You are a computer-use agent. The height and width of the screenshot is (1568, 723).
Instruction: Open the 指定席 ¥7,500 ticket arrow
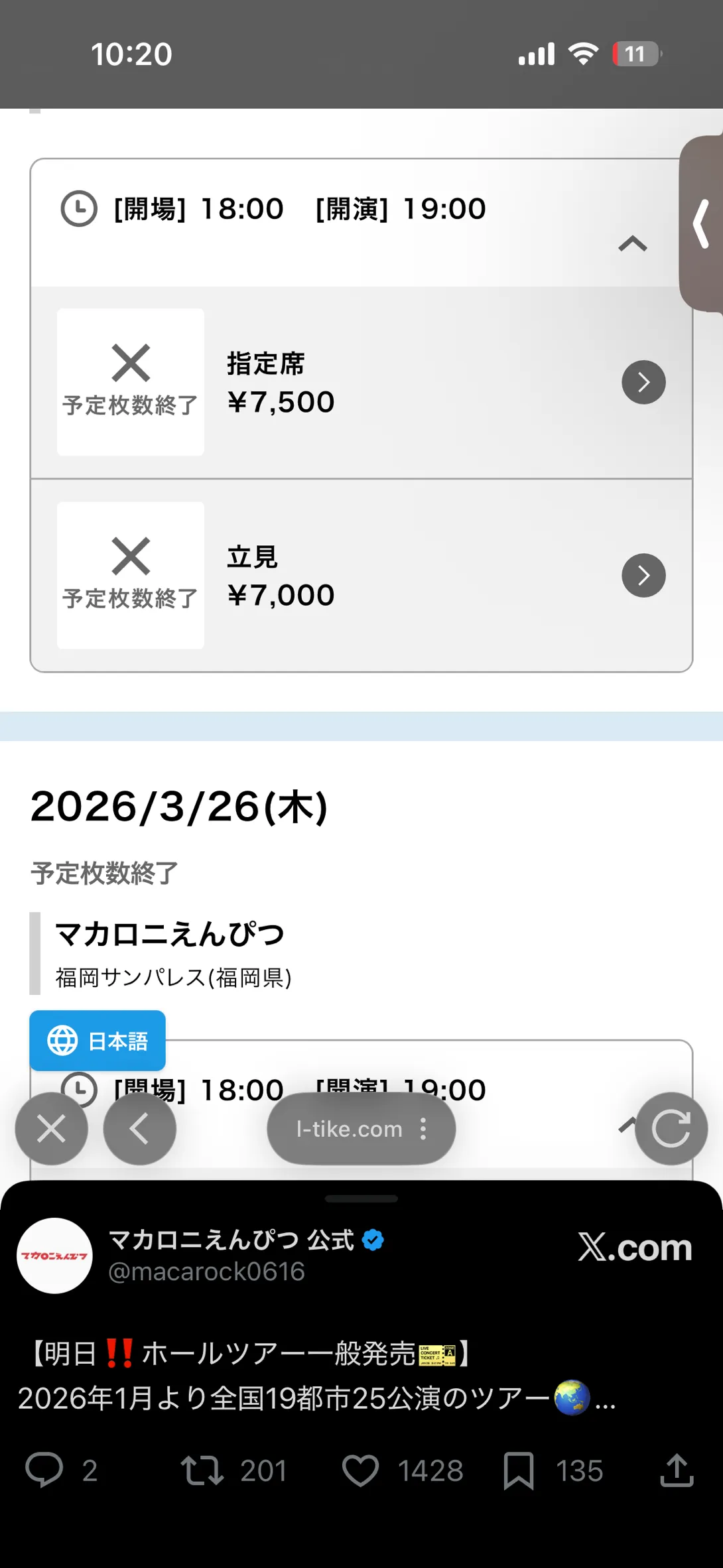pyautogui.click(x=643, y=383)
